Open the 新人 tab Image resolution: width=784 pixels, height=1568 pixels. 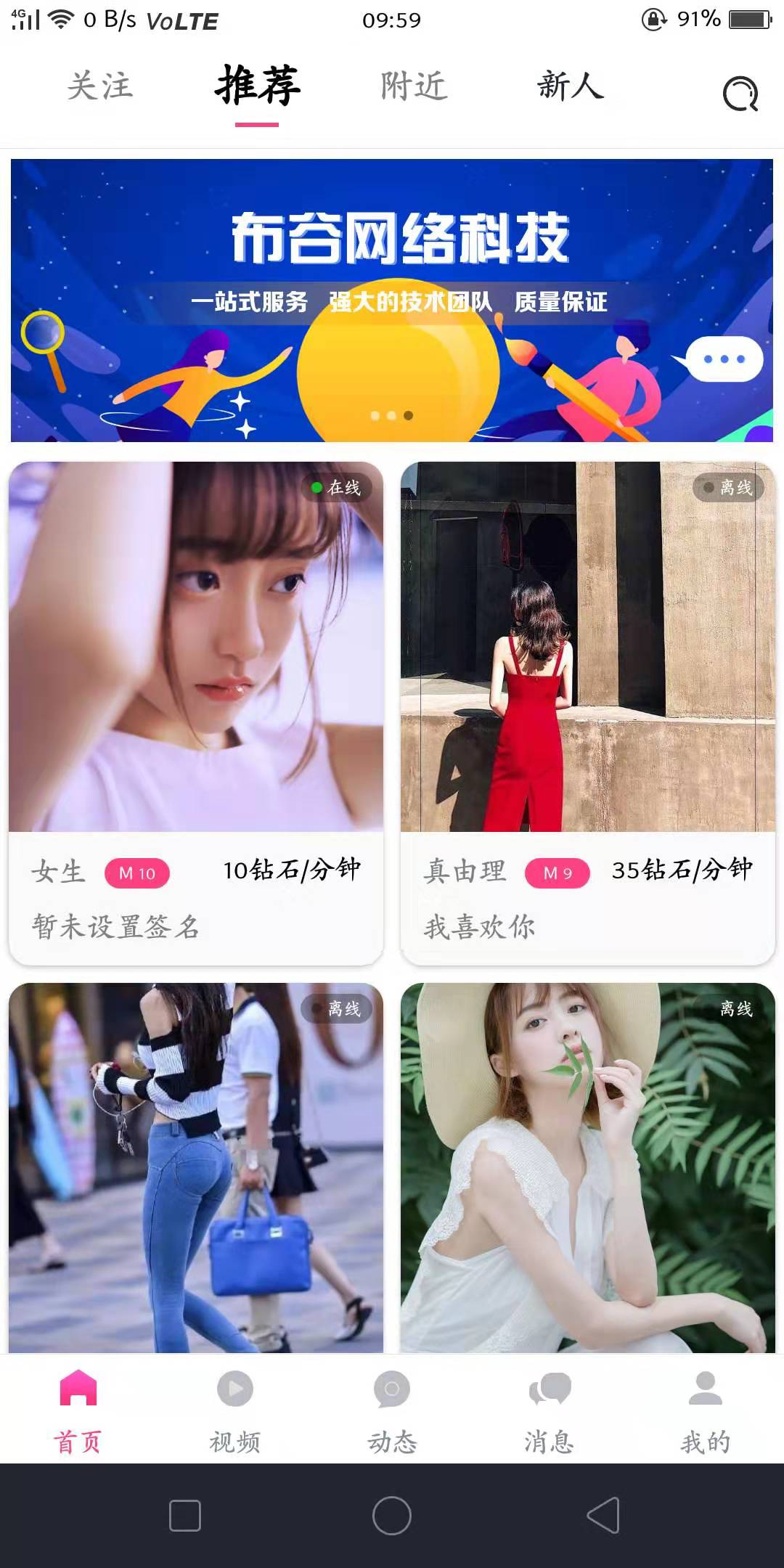tap(570, 86)
